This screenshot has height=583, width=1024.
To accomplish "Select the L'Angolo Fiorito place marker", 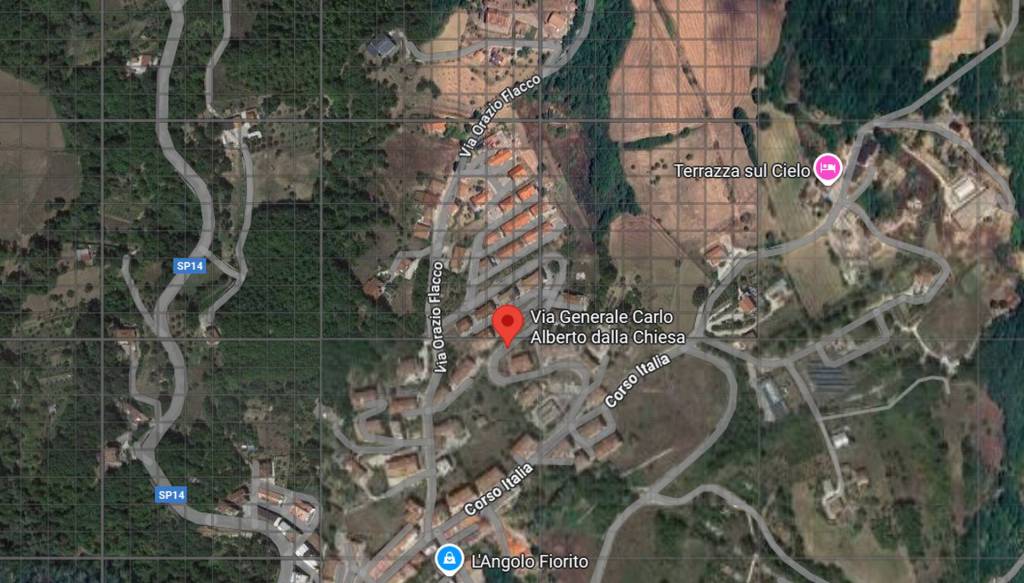I will click(449, 557).
